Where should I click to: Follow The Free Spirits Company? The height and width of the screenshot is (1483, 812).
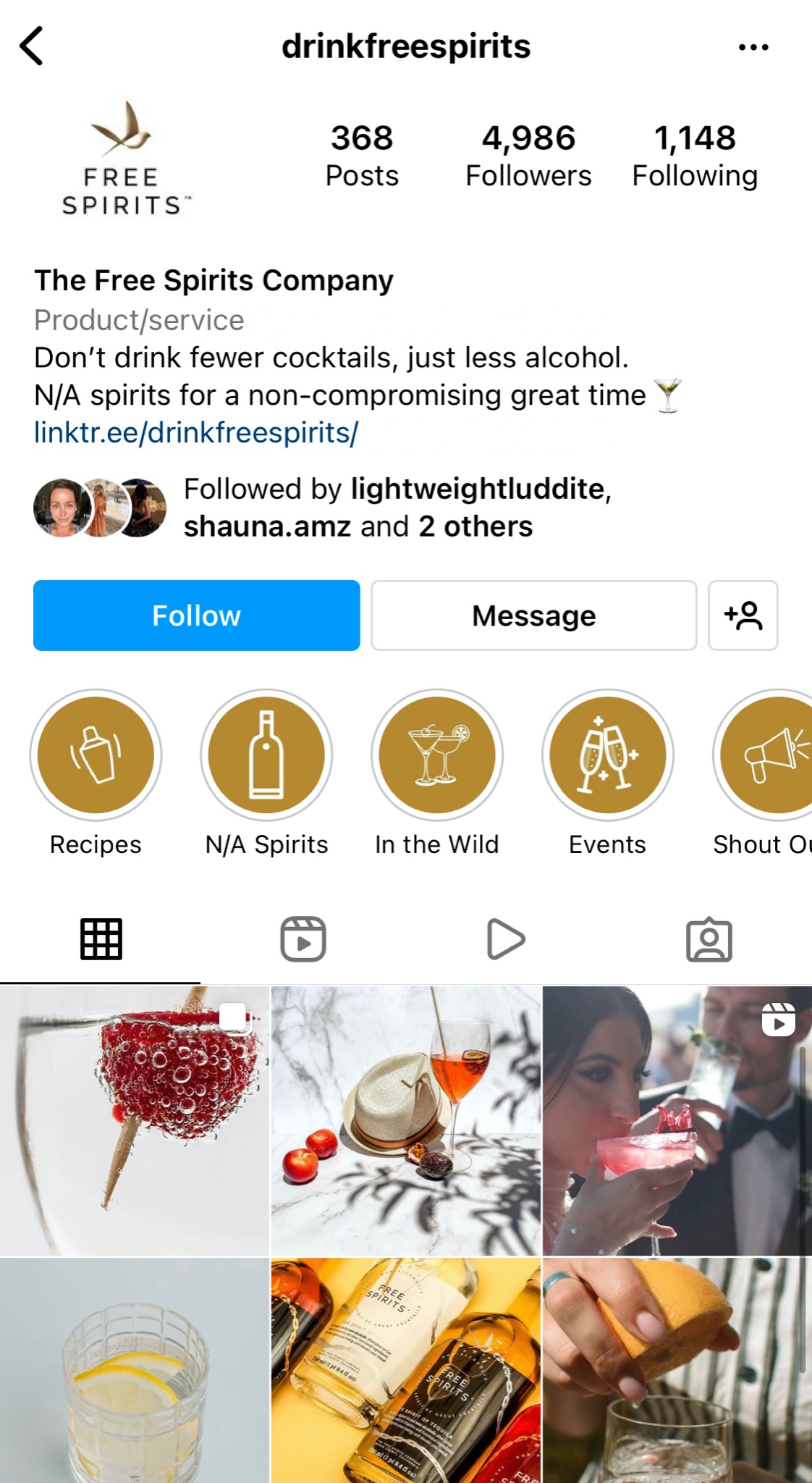click(196, 616)
